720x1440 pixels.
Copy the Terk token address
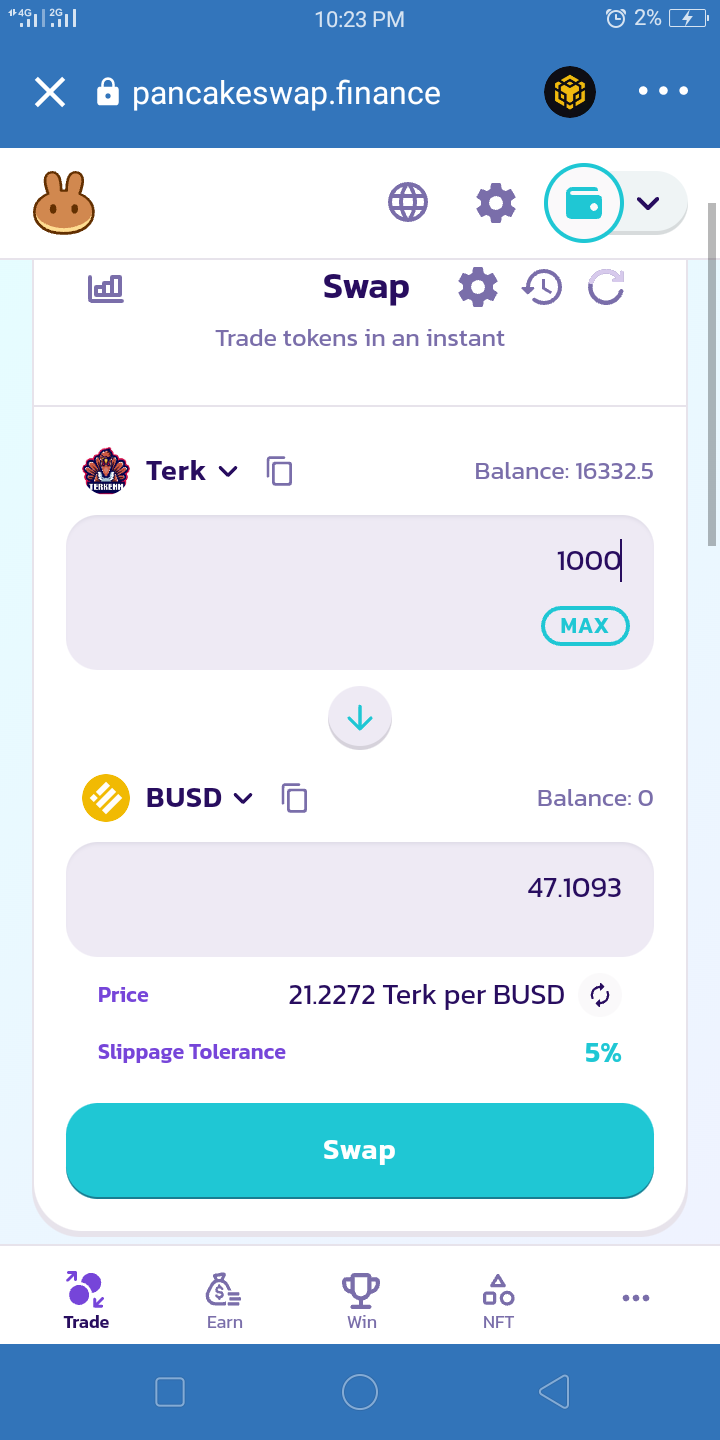click(x=279, y=471)
